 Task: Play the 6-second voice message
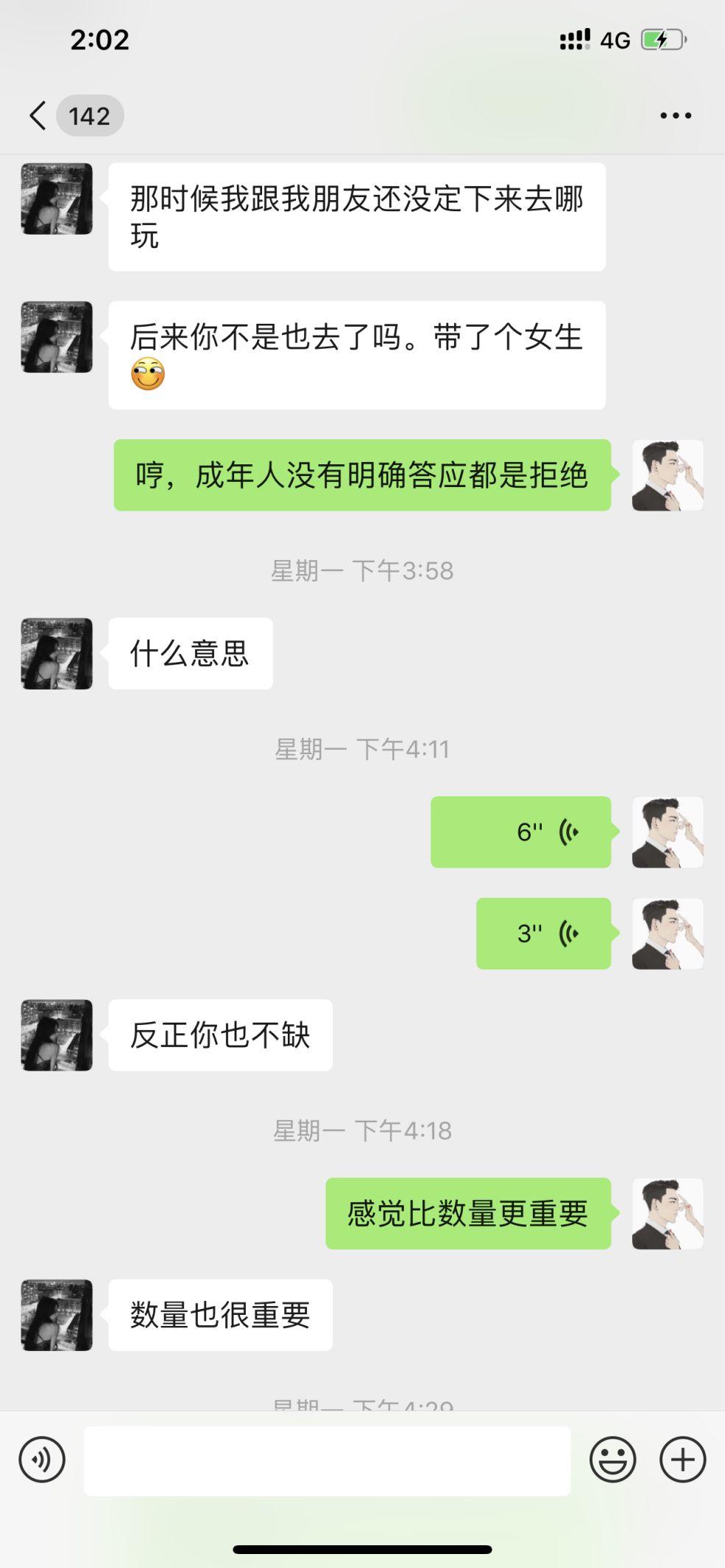(x=520, y=832)
